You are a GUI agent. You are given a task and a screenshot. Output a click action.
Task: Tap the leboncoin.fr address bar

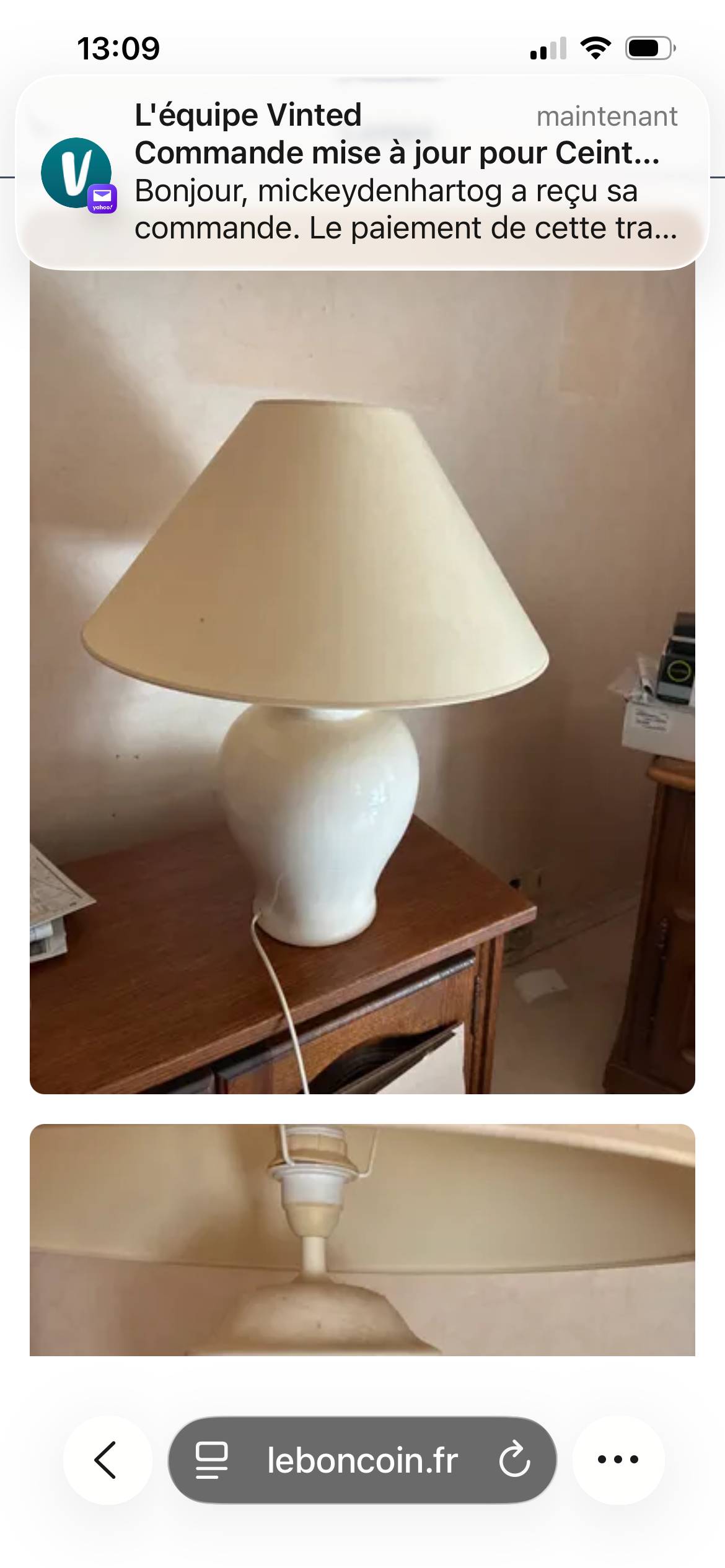pyautogui.click(x=362, y=1460)
